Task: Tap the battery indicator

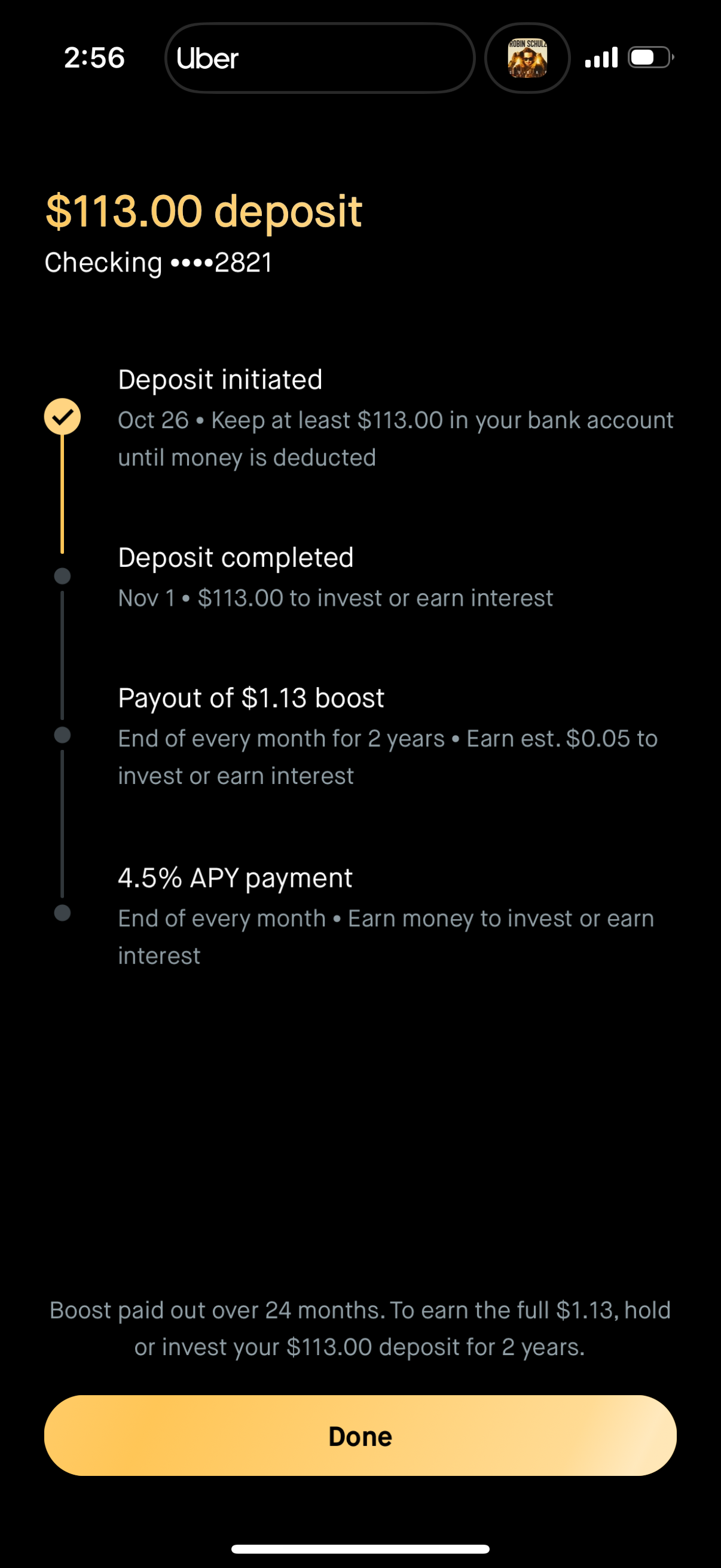Action: (x=649, y=58)
